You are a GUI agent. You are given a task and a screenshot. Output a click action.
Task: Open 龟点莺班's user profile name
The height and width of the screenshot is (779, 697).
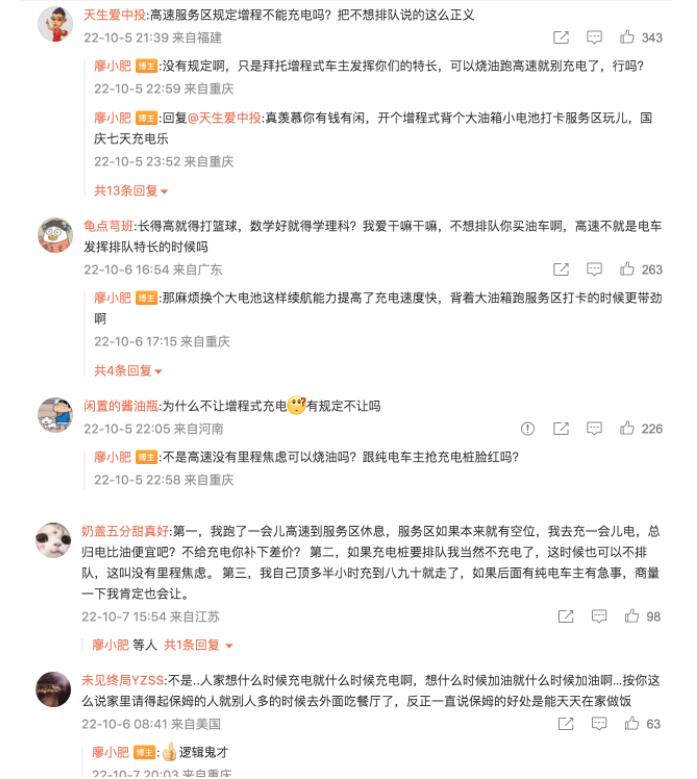(x=108, y=226)
